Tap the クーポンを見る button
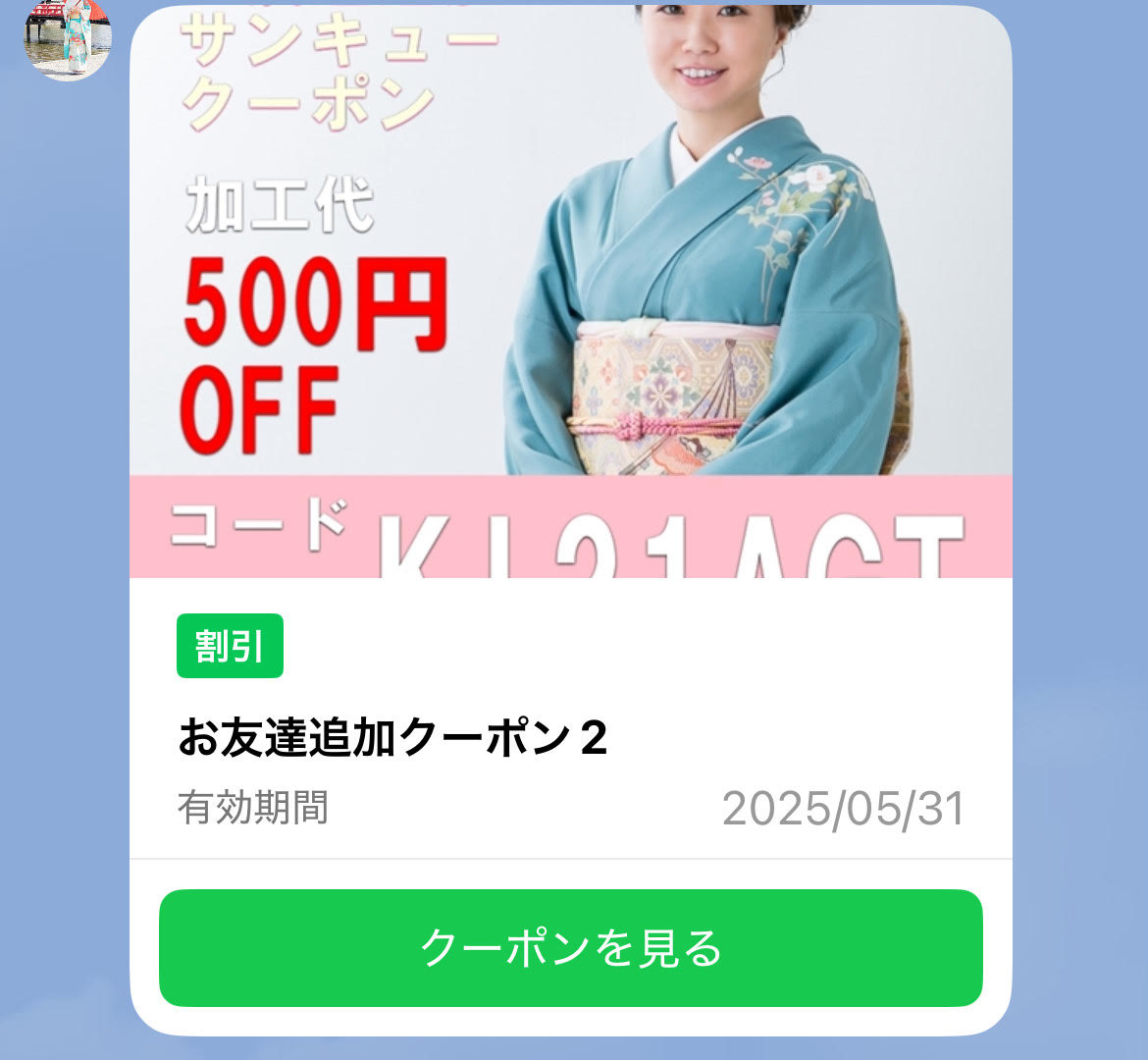1148x1060 pixels. [x=570, y=947]
